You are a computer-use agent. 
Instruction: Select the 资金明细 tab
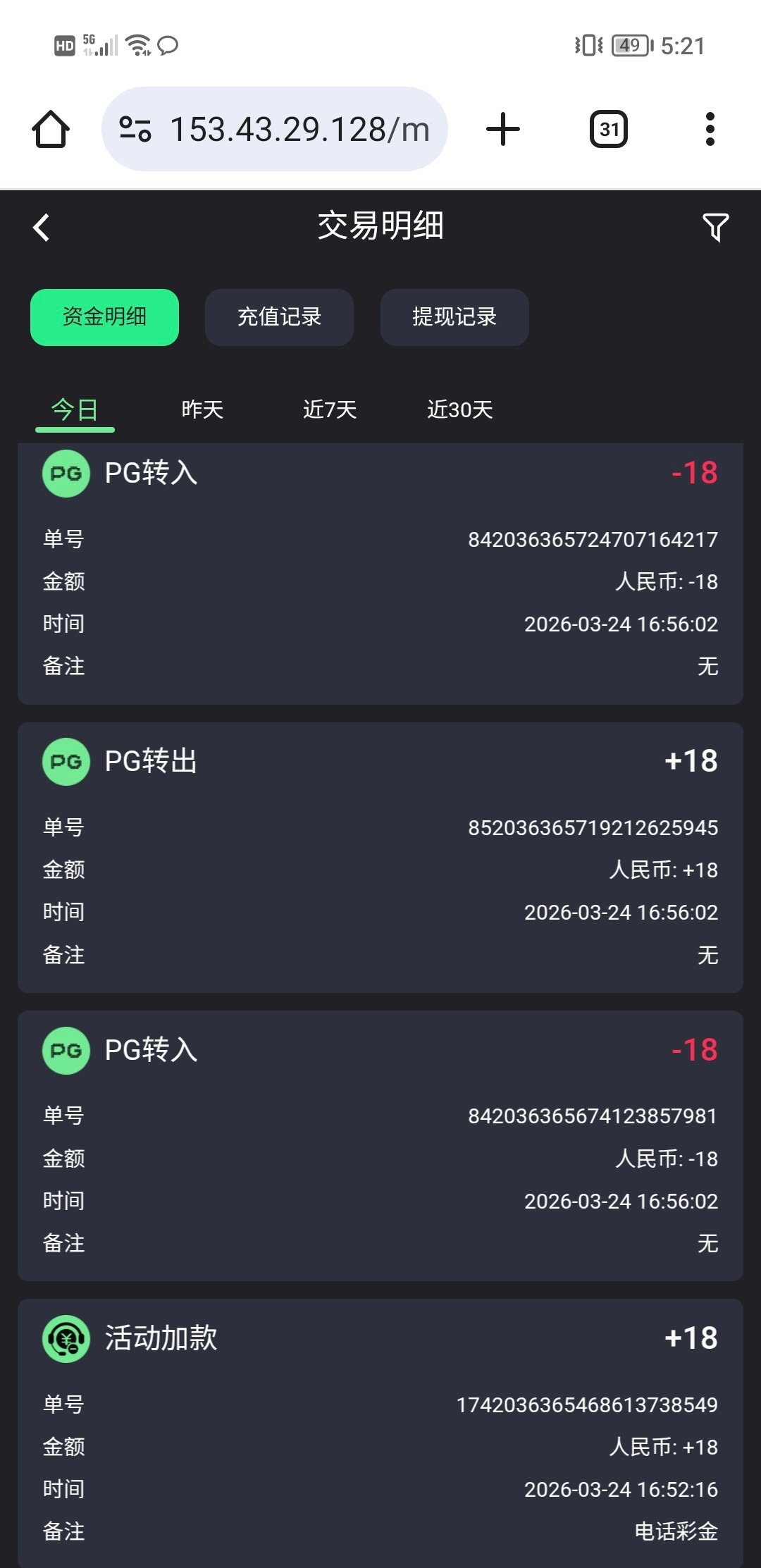click(x=104, y=317)
